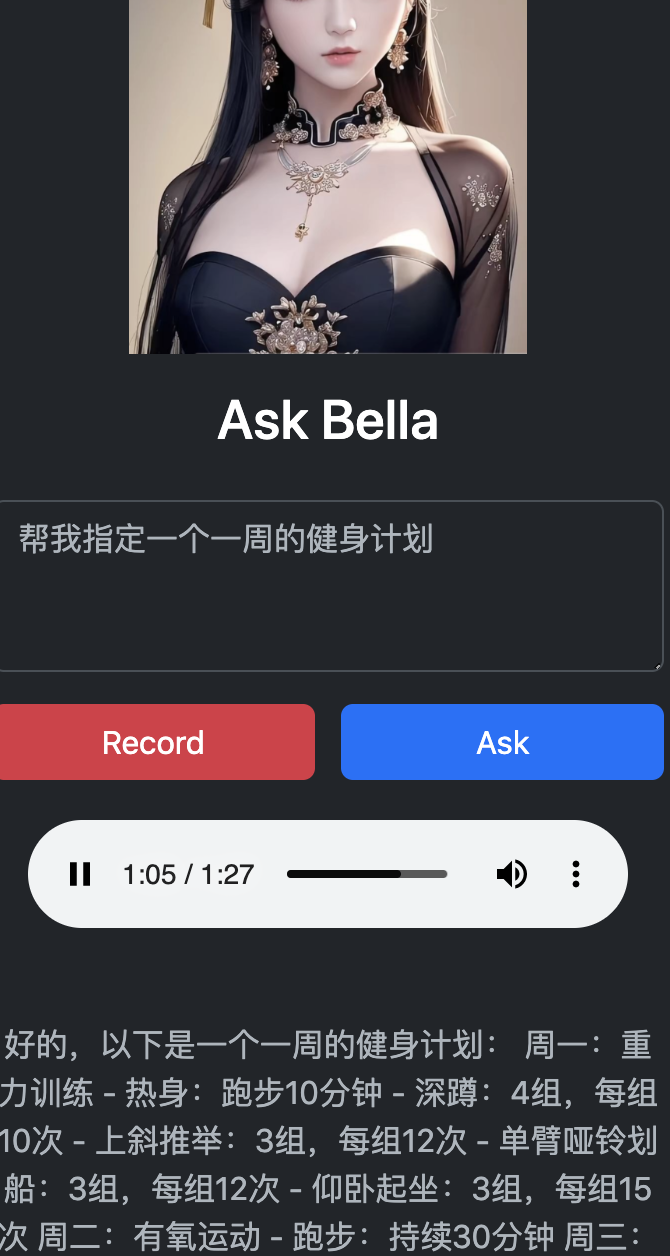This screenshot has width=670, height=1256.
Task: Tap the red Record button
Action: pos(154,742)
